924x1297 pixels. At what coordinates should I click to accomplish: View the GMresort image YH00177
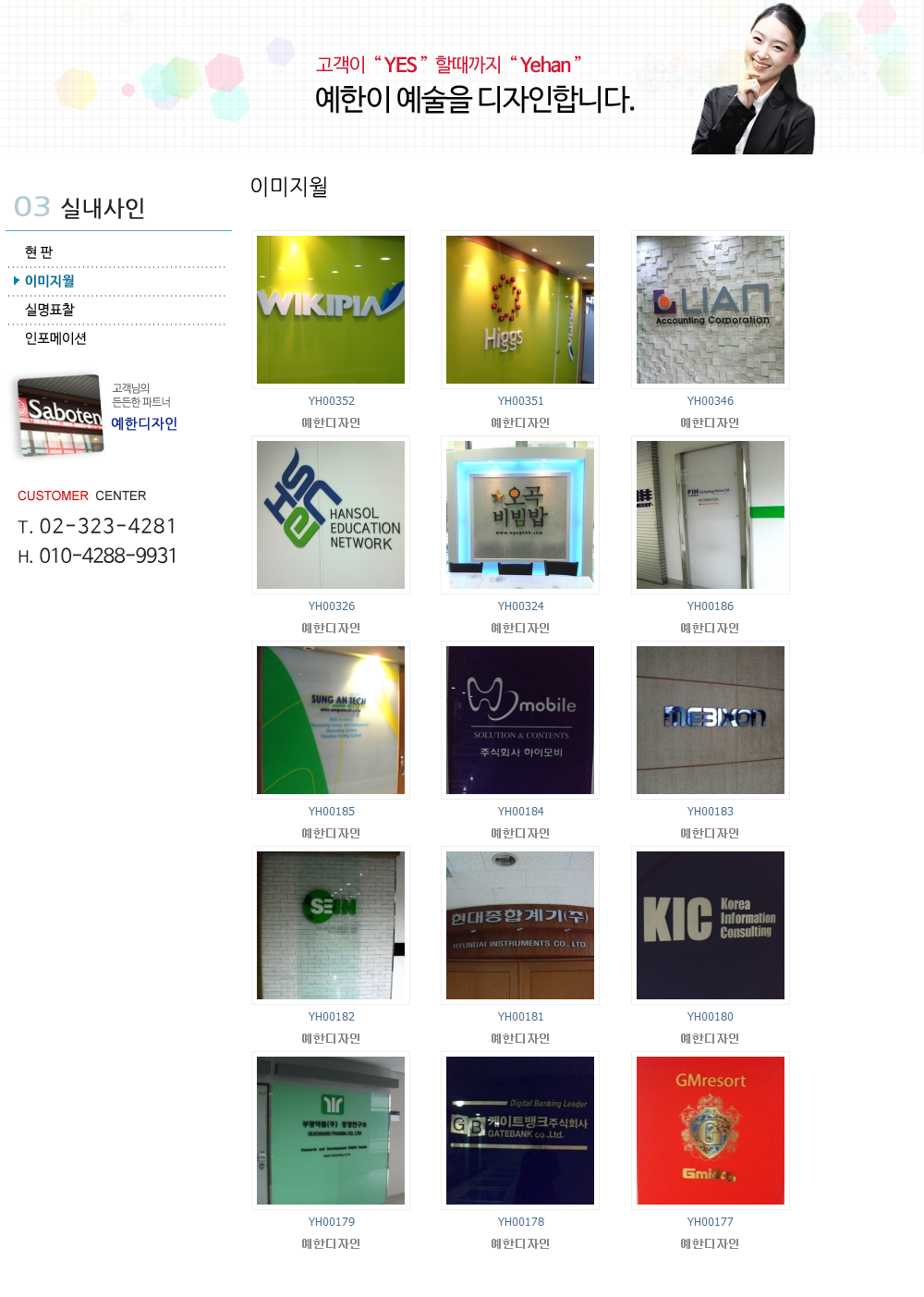(711, 1131)
